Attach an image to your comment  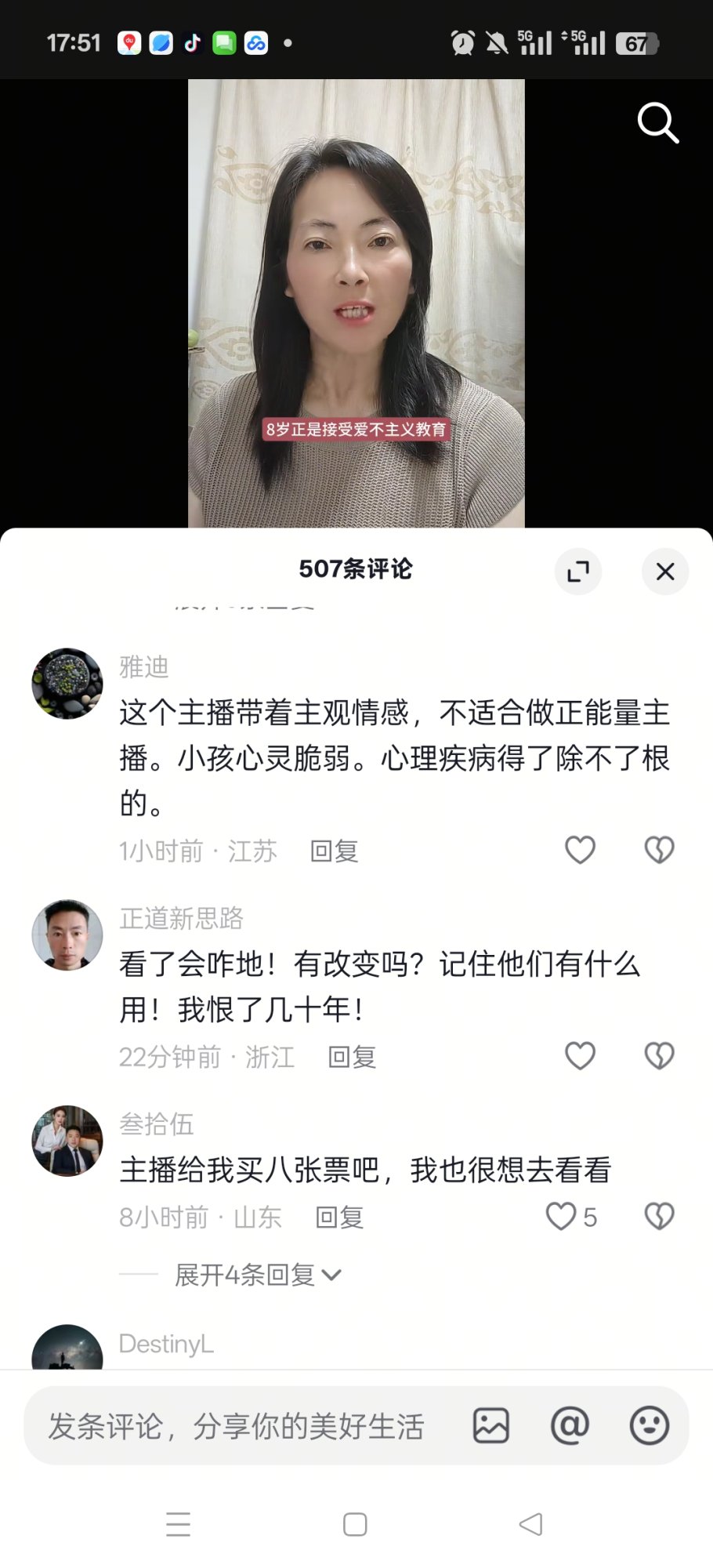point(491,1426)
